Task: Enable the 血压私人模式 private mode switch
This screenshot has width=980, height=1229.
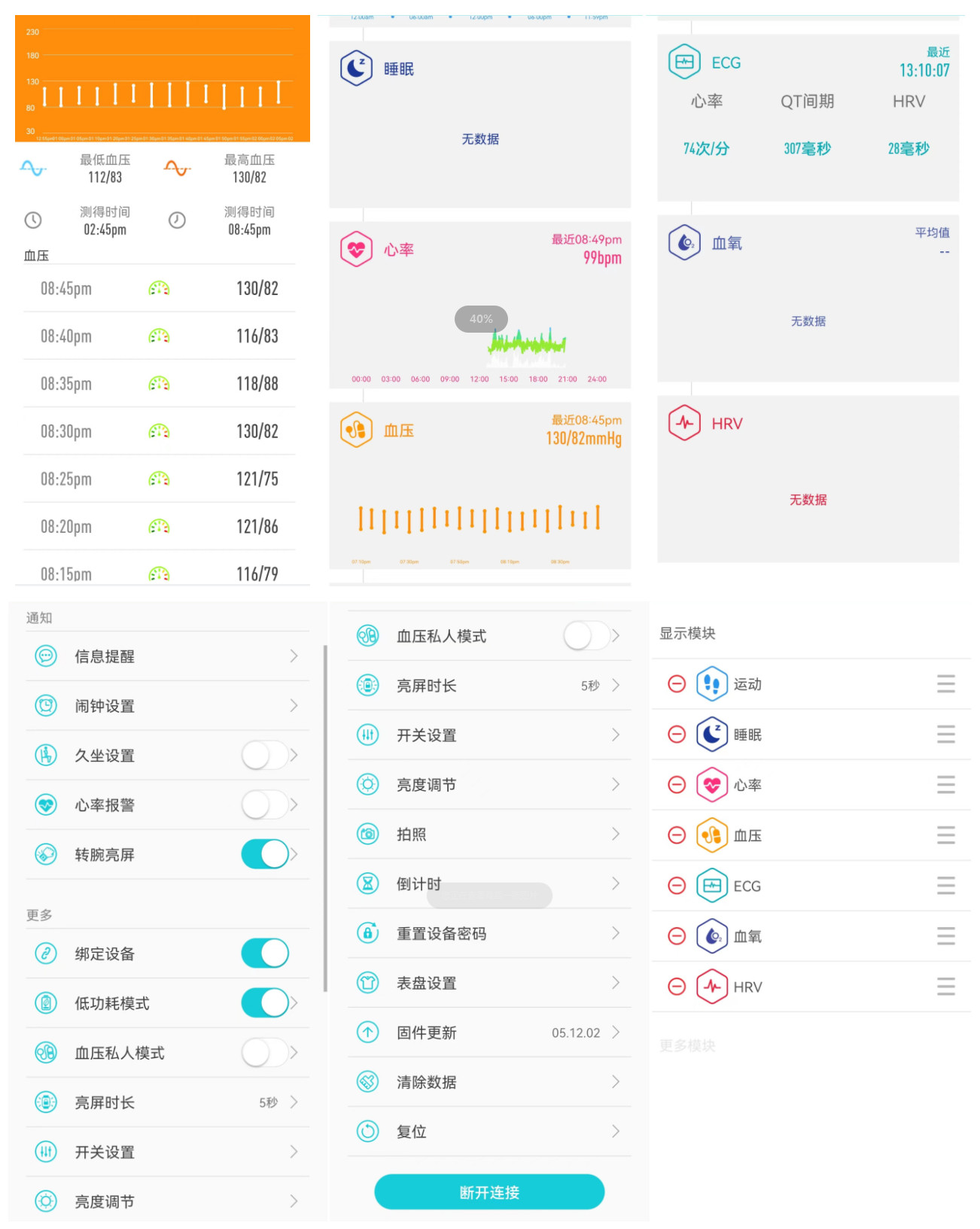Action: click(589, 636)
